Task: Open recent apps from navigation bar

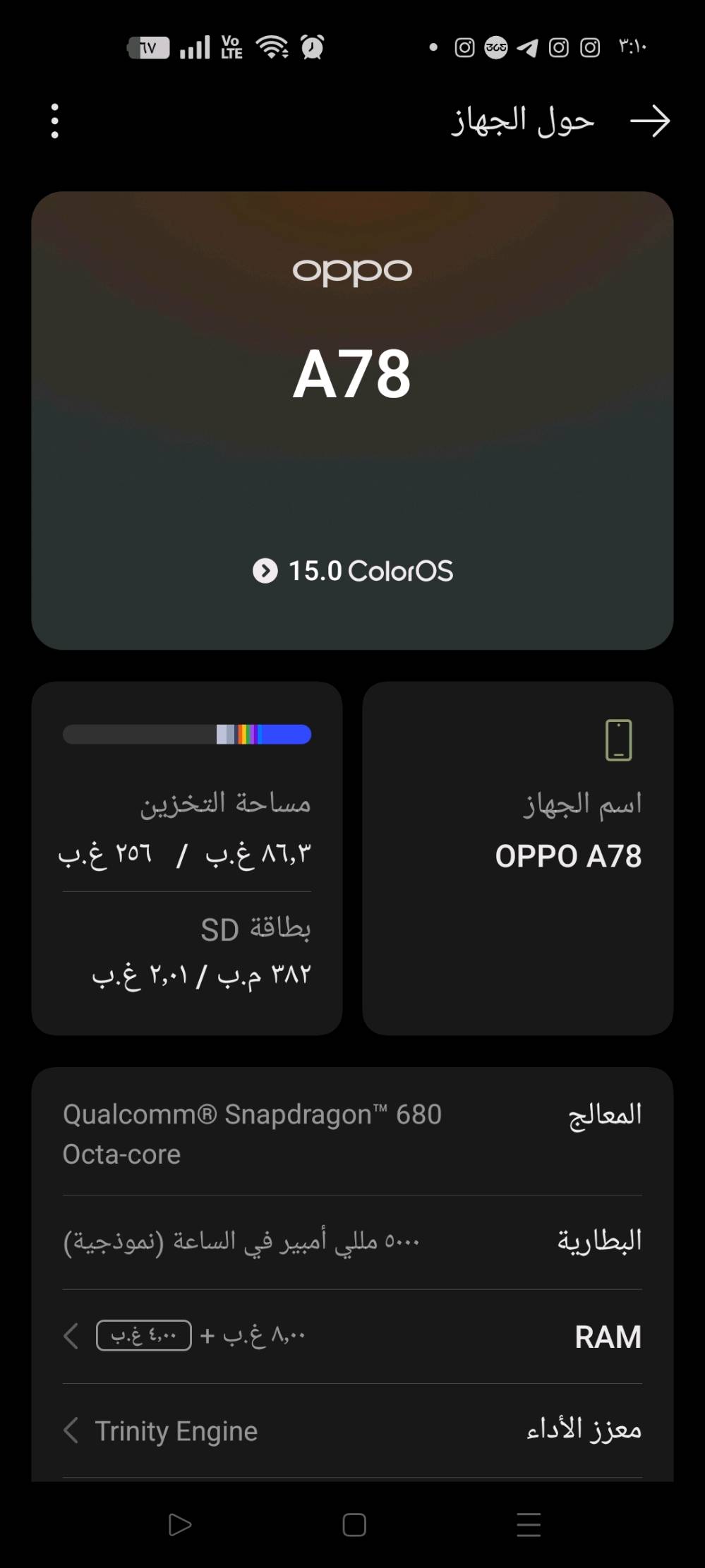Action: point(528,1524)
